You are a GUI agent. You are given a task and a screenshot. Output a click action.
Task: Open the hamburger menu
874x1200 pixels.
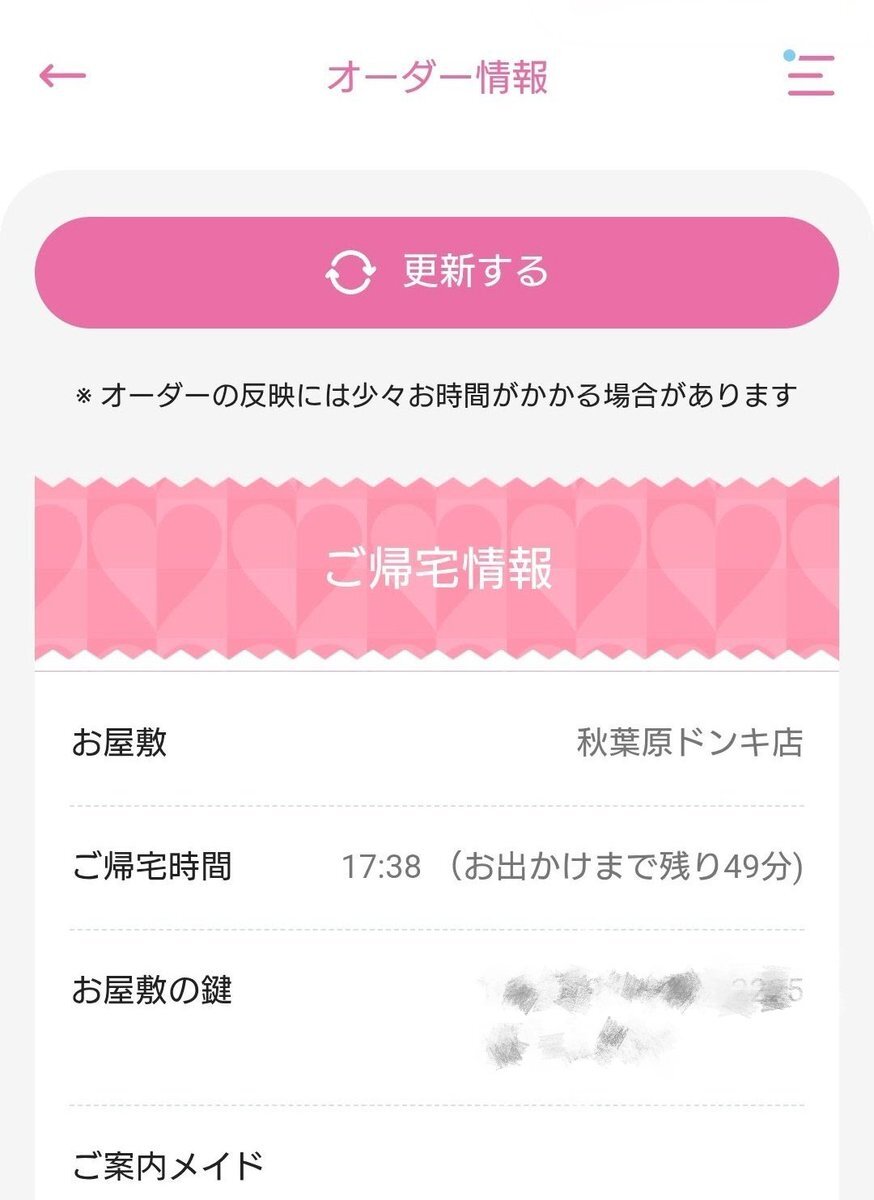(810, 75)
